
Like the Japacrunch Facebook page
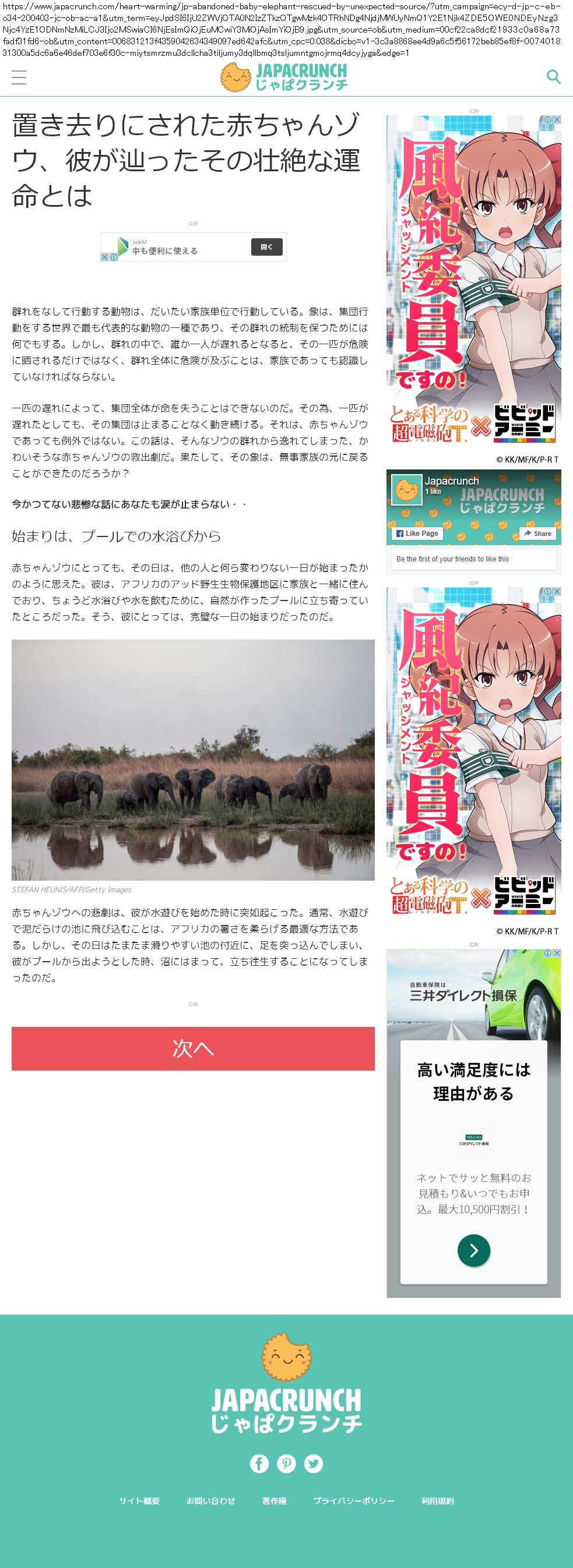417,533
